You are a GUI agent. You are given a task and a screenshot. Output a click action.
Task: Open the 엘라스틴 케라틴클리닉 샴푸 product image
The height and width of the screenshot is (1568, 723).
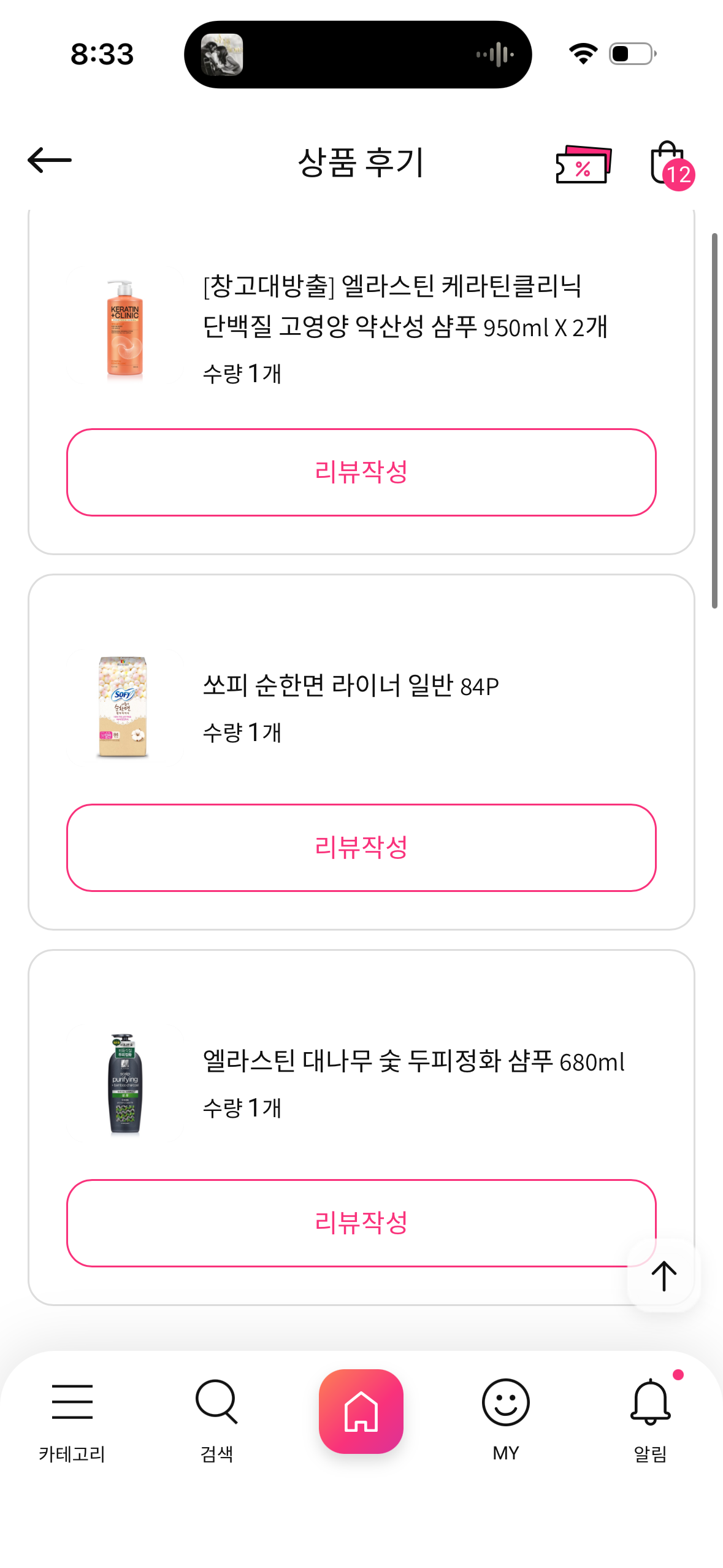point(125,328)
